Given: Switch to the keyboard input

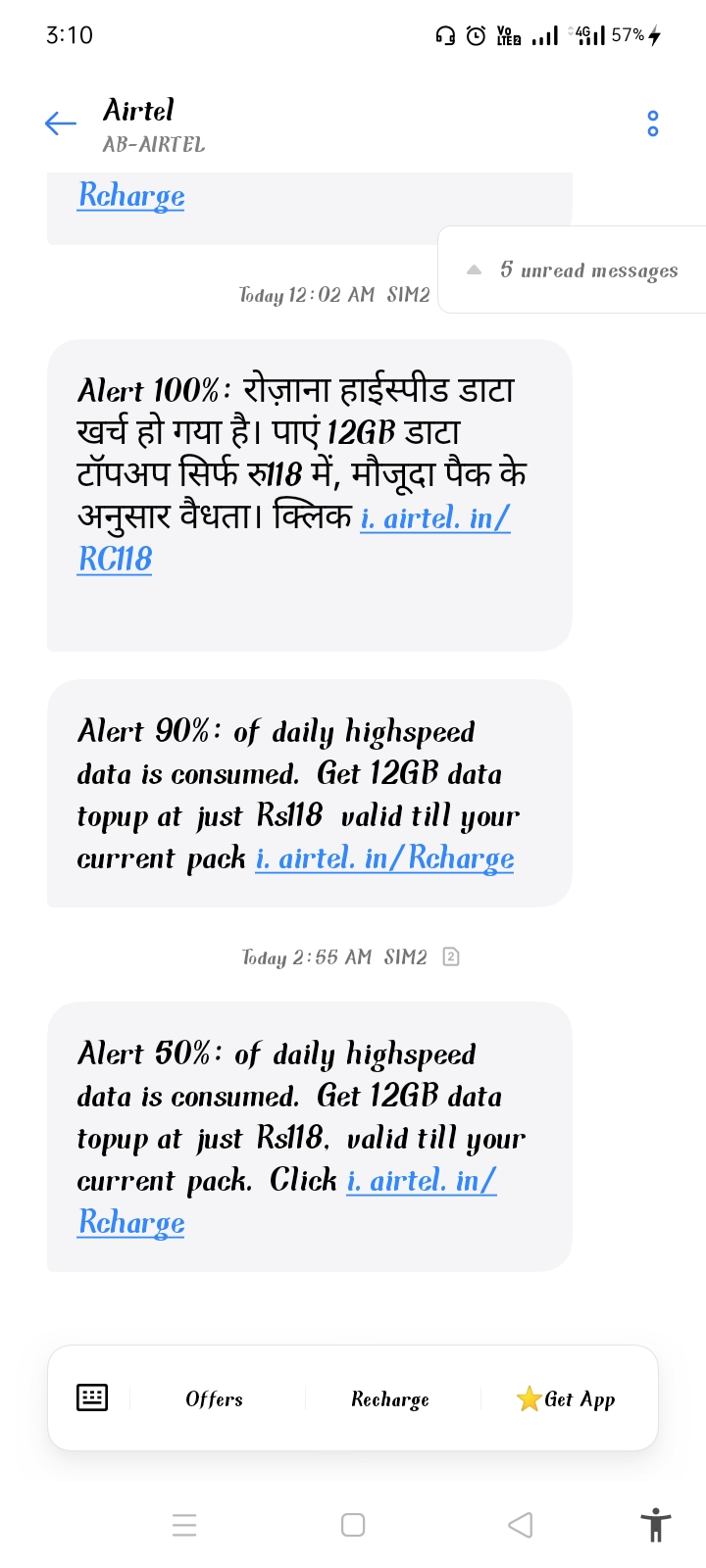Looking at the screenshot, I should (92, 1397).
